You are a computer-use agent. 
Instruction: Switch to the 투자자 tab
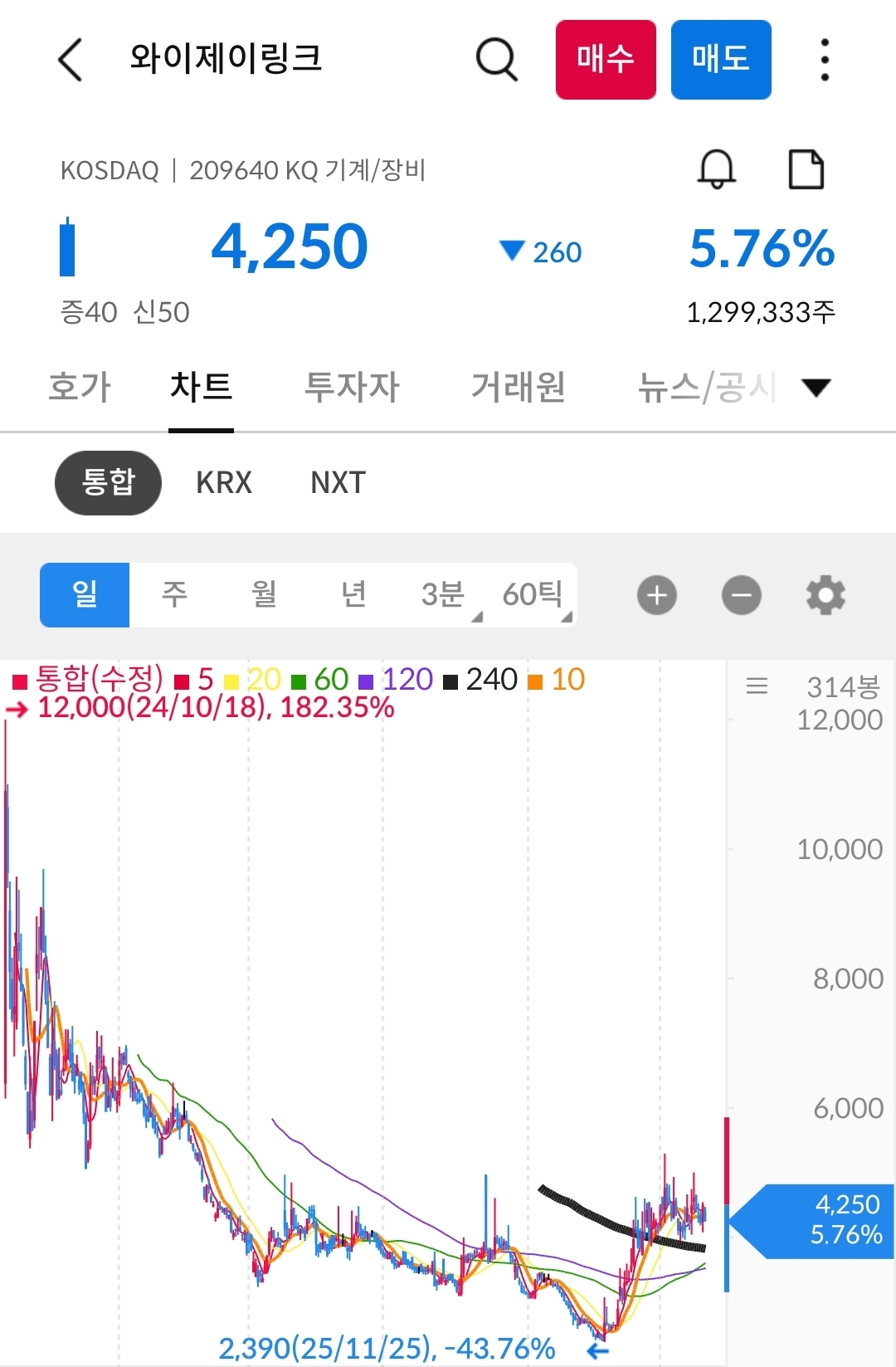(352, 388)
